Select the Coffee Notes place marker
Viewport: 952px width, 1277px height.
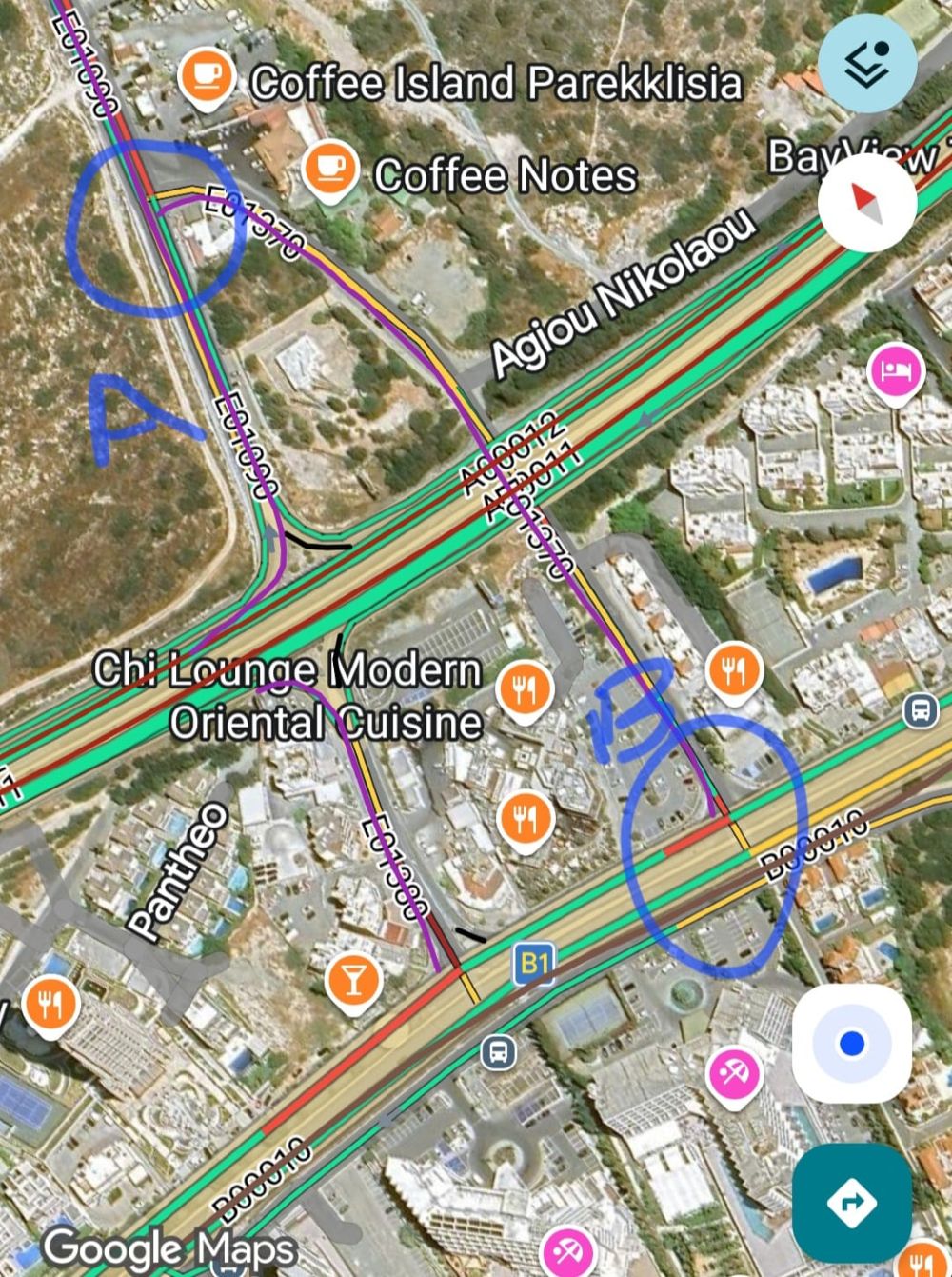329,170
